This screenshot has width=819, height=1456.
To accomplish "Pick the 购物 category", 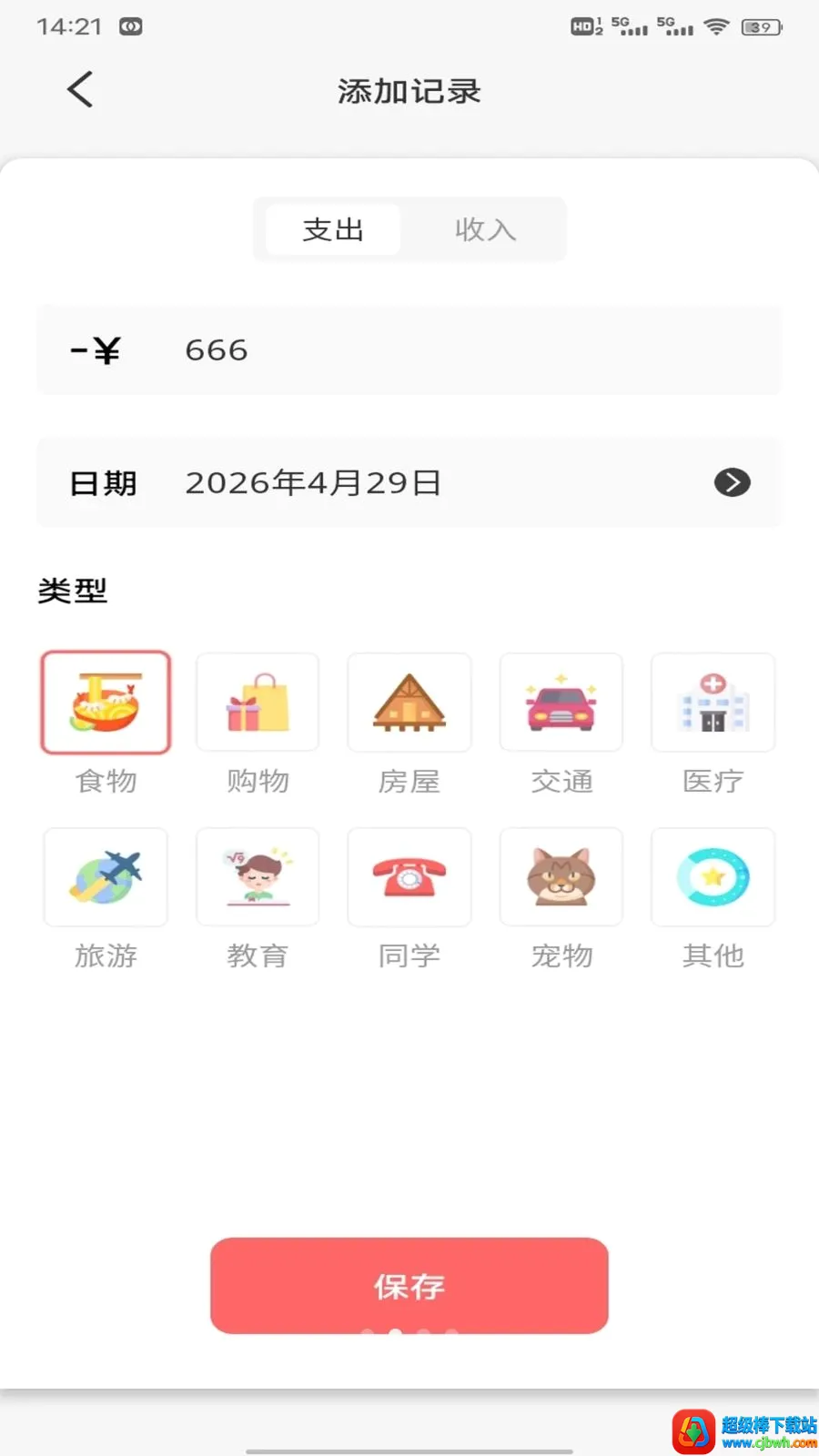I will pos(258,703).
